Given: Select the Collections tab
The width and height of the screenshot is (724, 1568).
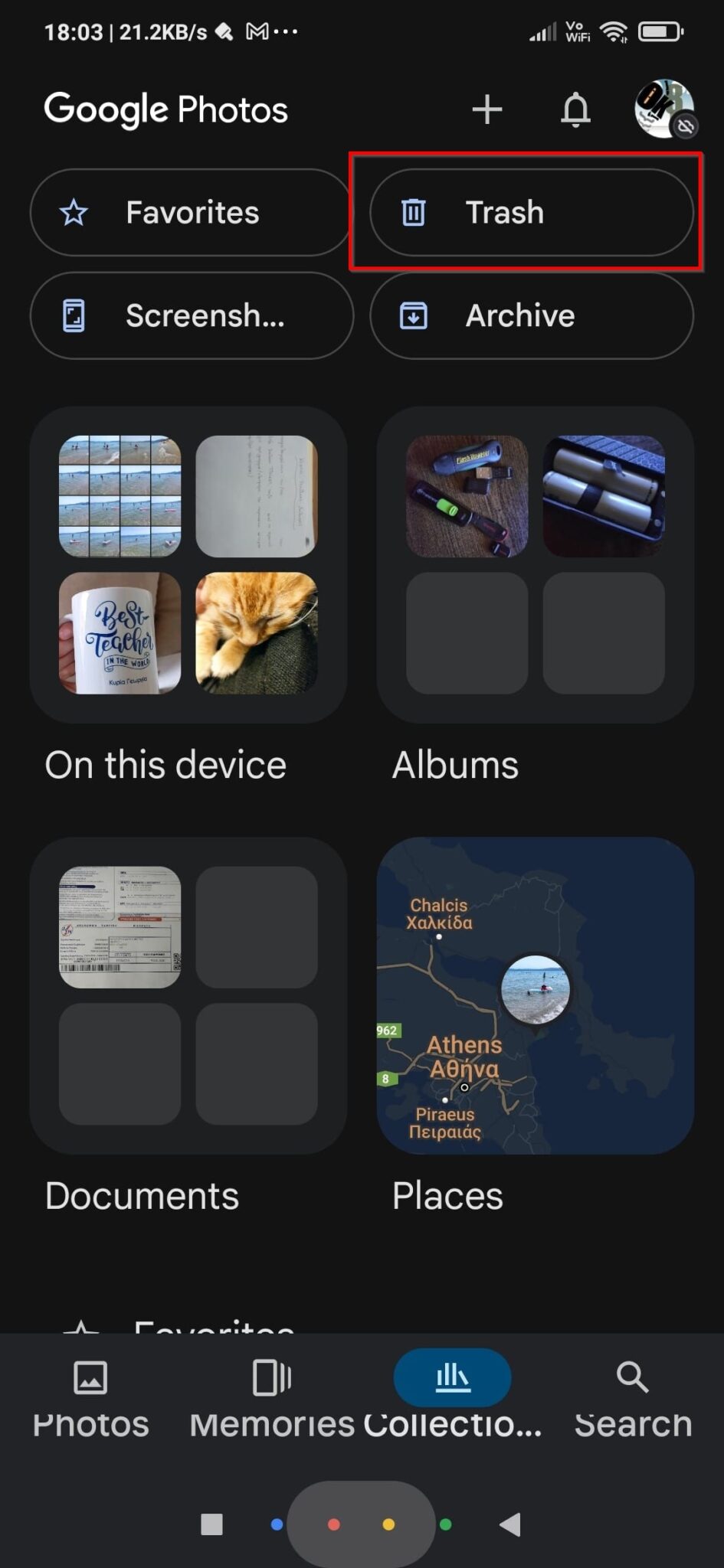Looking at the screenshot, I should pyautogui.click(x=452, y=1395).
